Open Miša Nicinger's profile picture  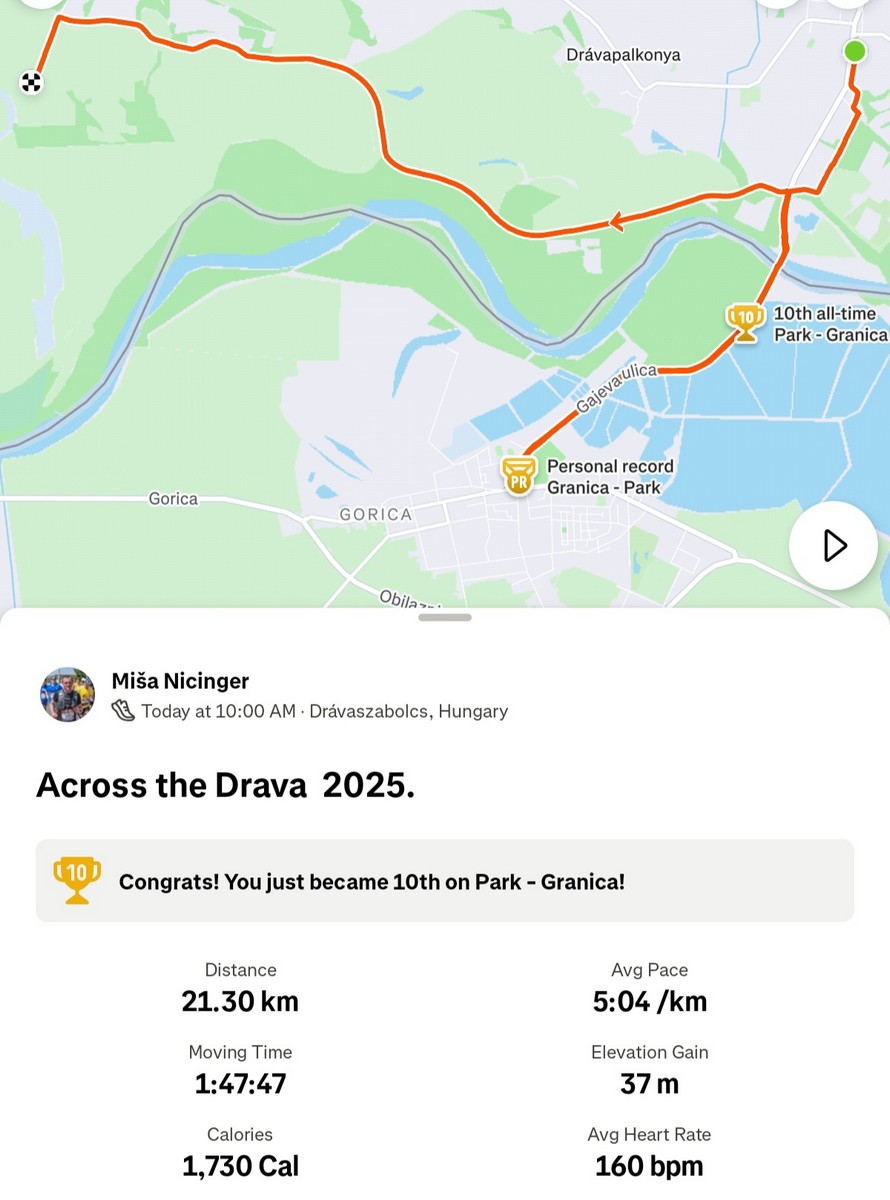[x=68, y=695]
